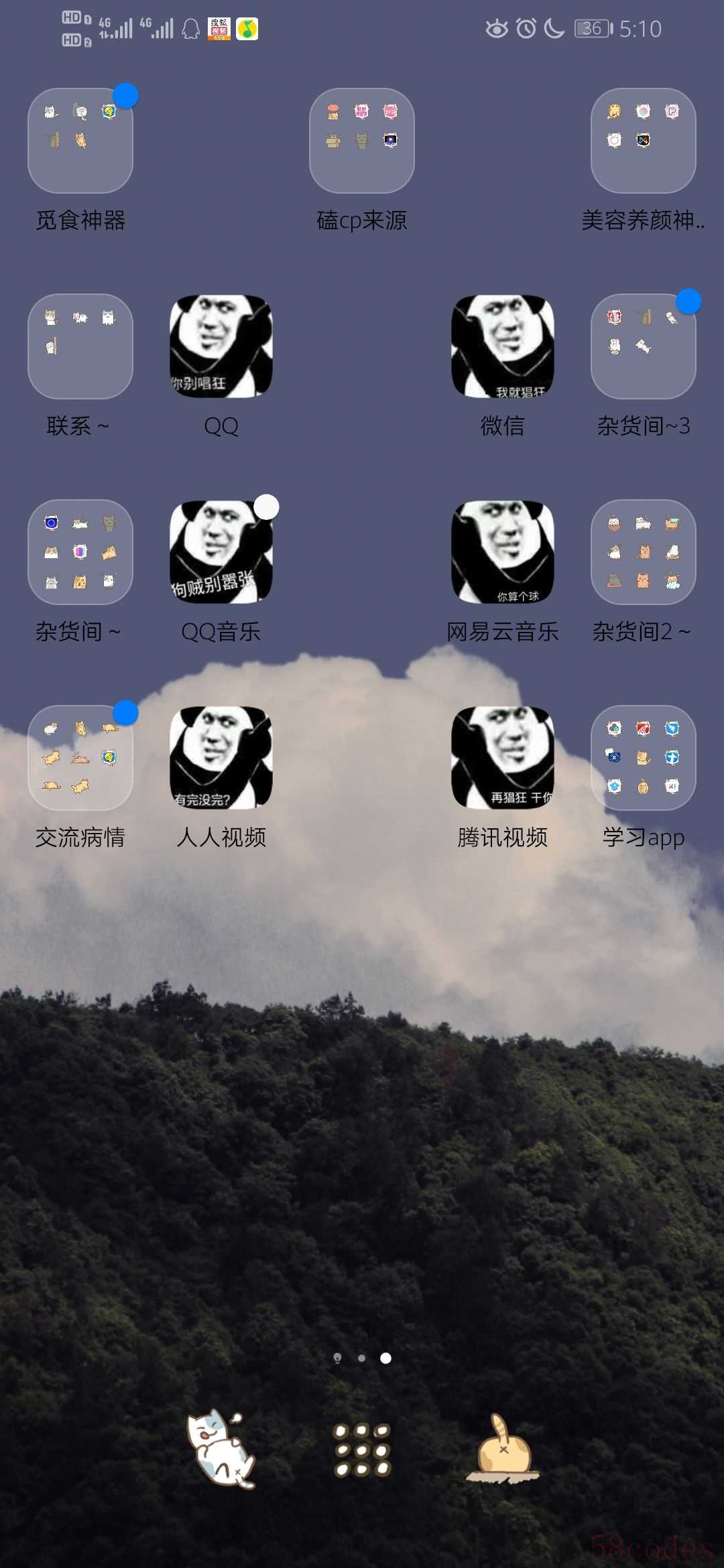Viewport: 724px width, 1568px height.
Task: Open the 交流病情 folder
Action: pos(80,758)
